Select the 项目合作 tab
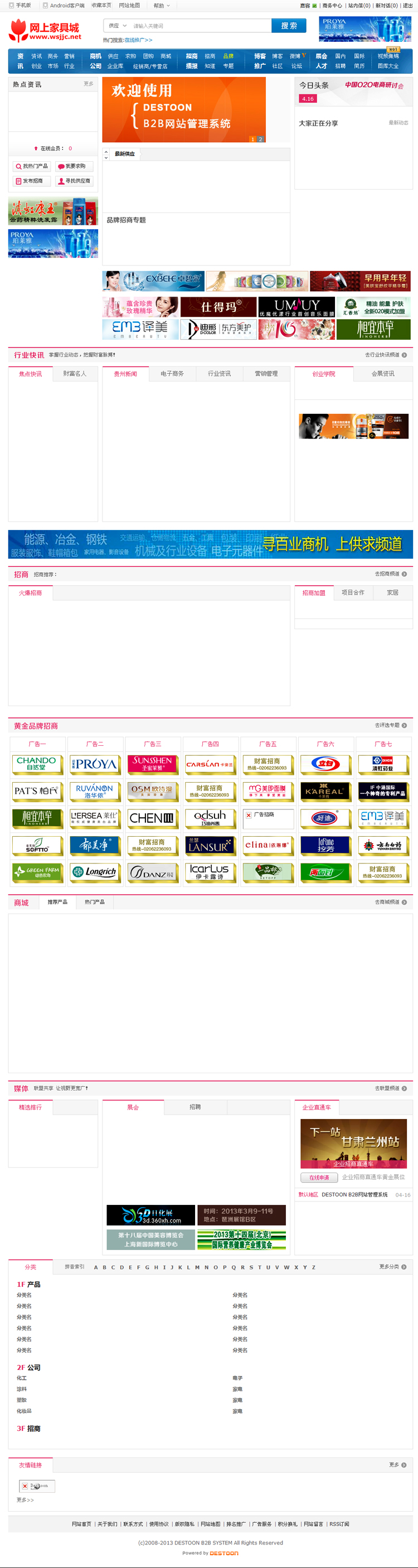Screen dimensions: 418x1568 [353, 592]
